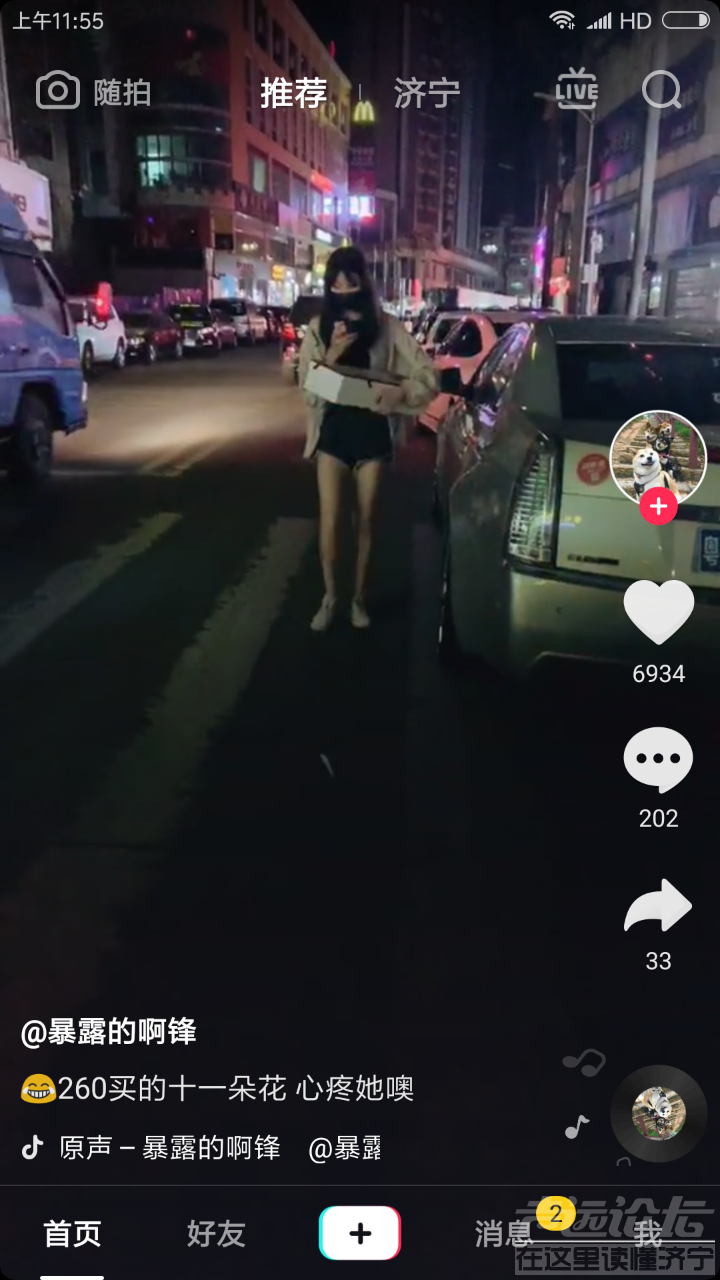This screenshot has height=1280, width=720.
Task: Go to the 首页 tab
Action: [72, 1234]
